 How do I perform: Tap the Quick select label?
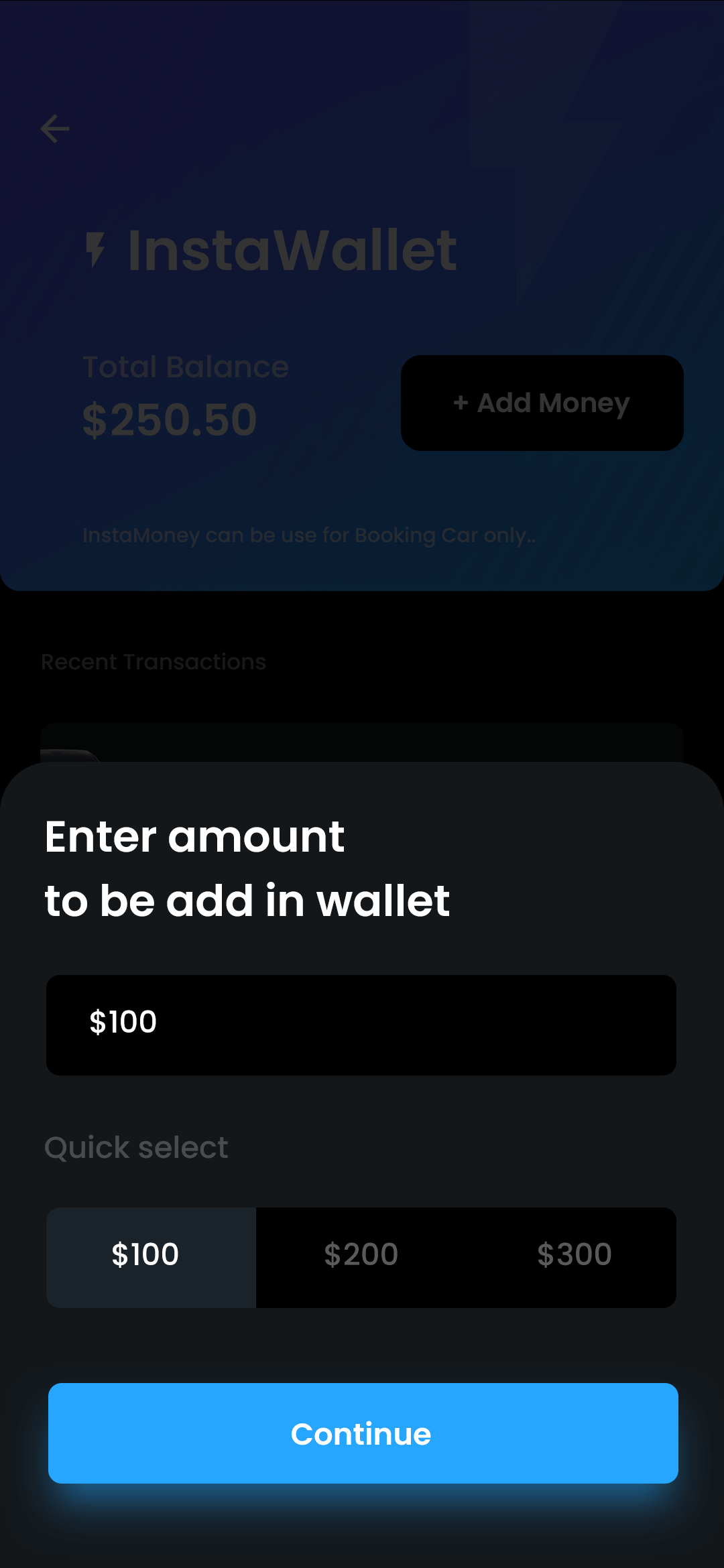(135, 1147)
